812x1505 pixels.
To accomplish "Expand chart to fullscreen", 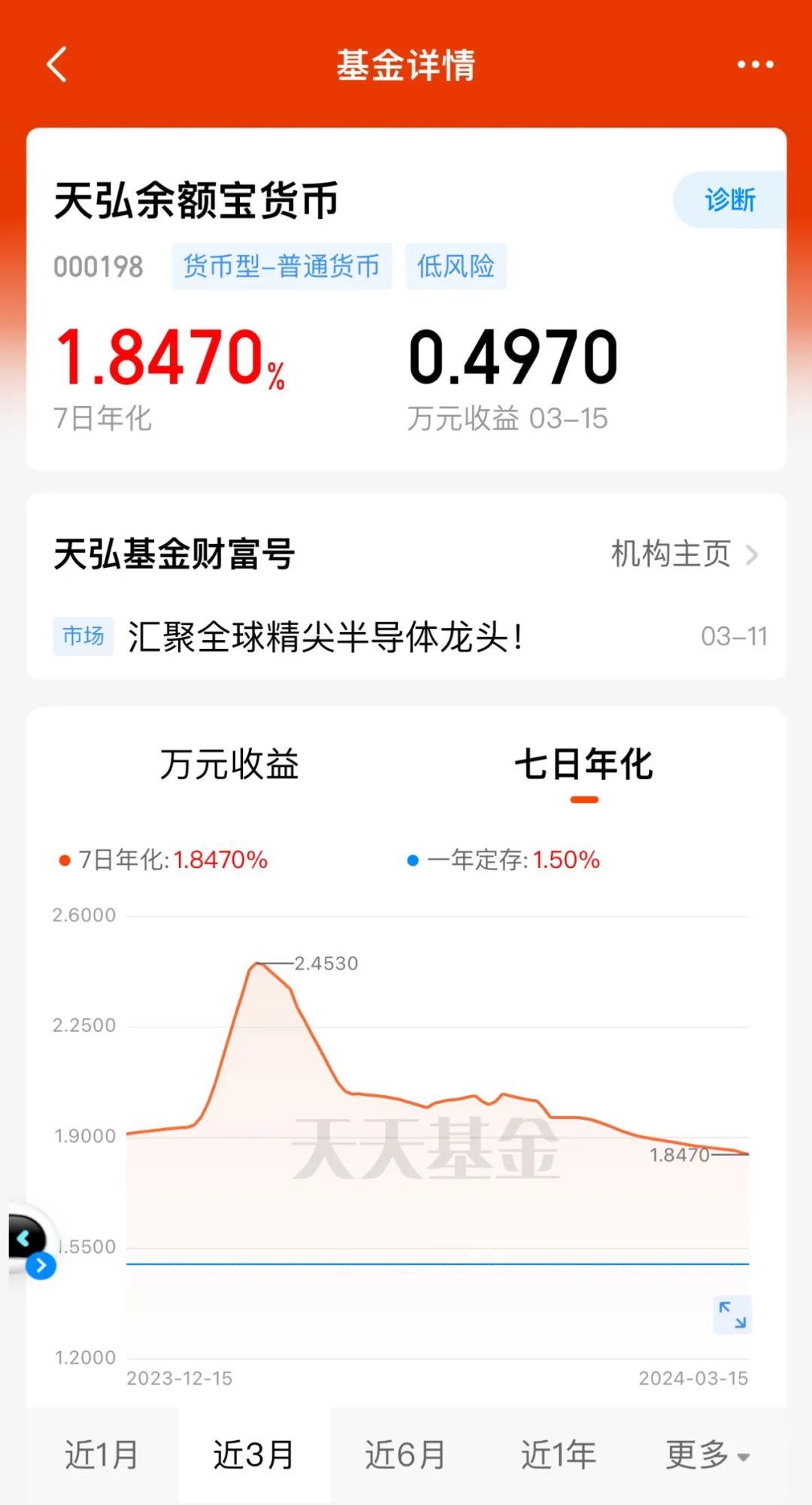I will click(732, 1315).
